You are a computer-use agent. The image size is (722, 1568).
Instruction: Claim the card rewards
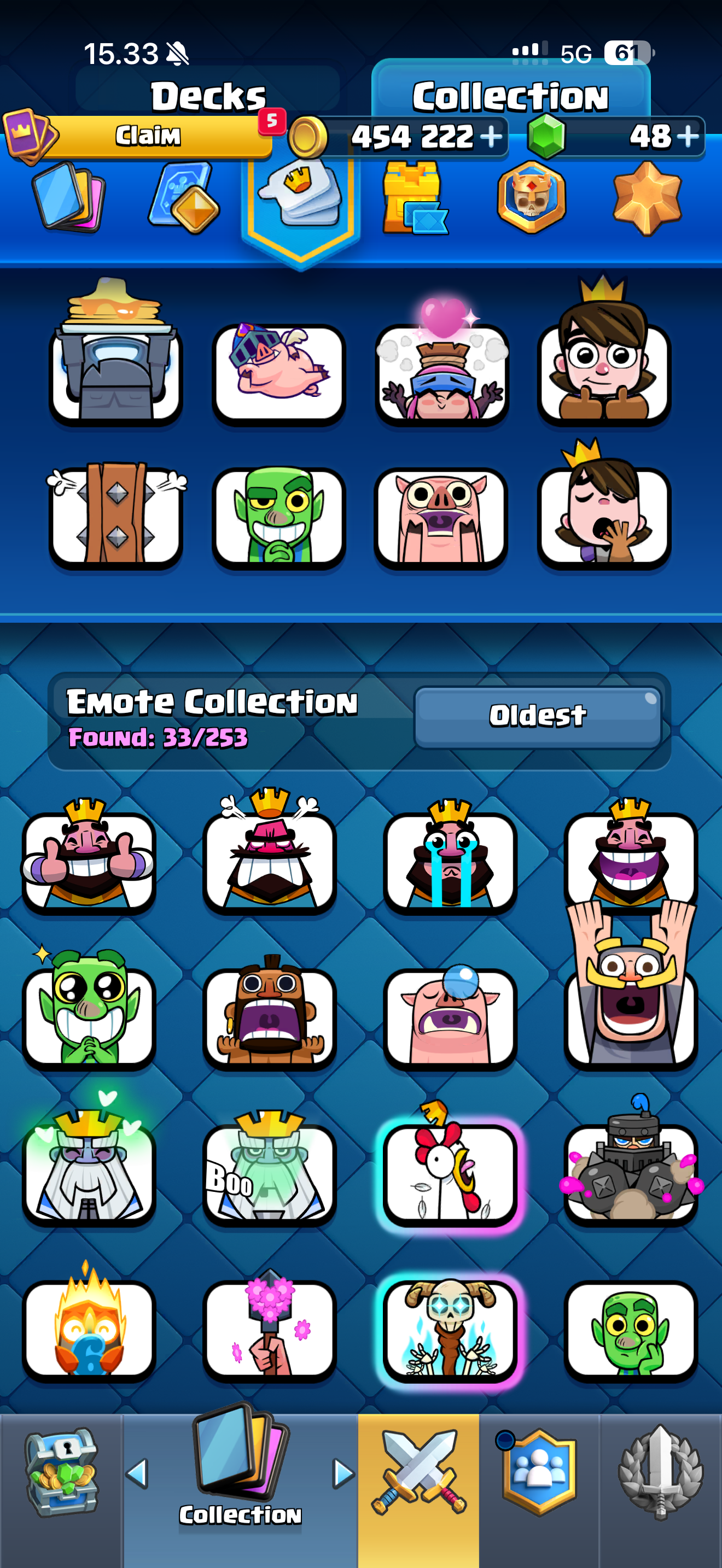pos(149,136)
